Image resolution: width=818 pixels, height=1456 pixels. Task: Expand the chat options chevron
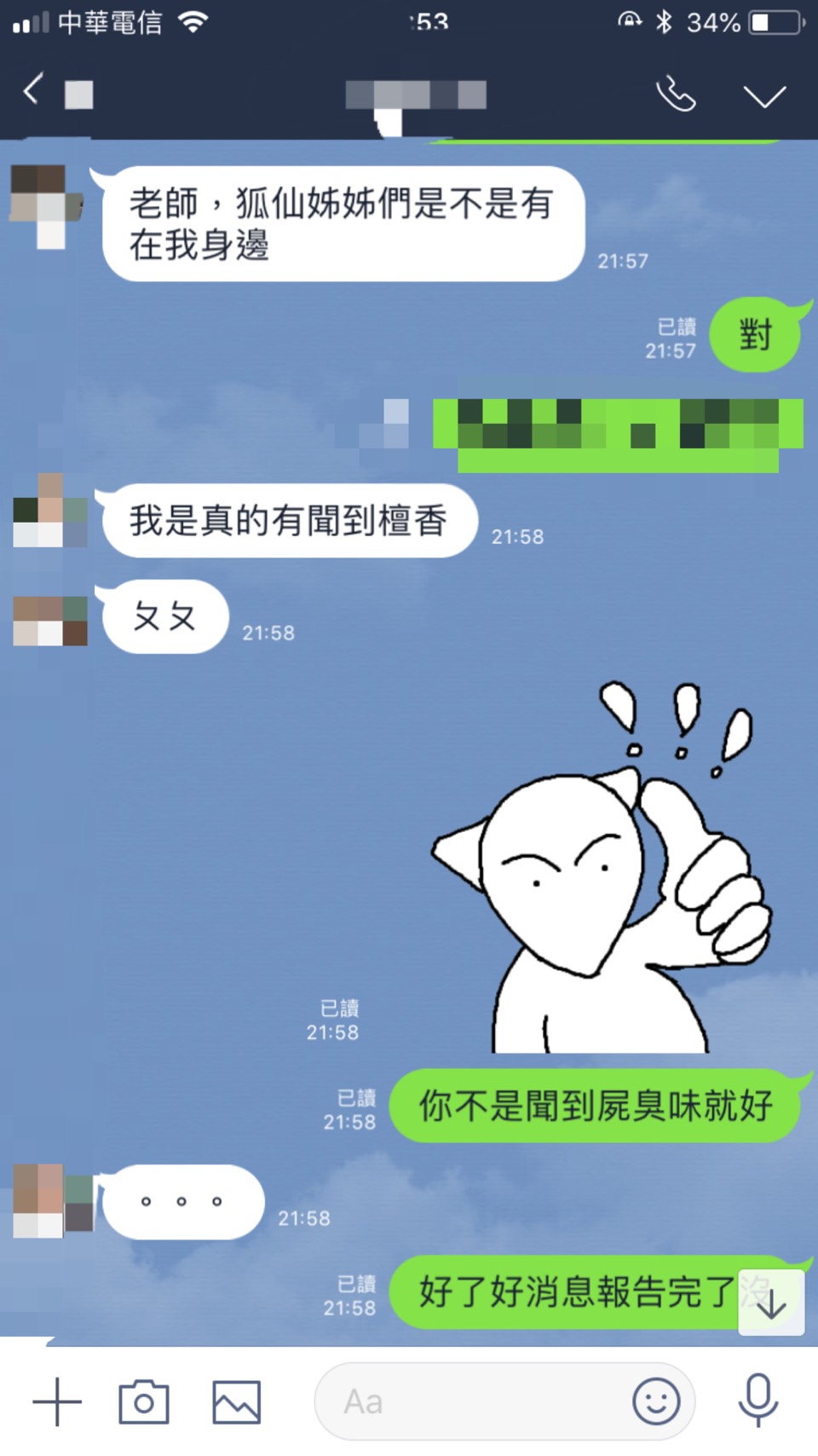click(764, 95)
